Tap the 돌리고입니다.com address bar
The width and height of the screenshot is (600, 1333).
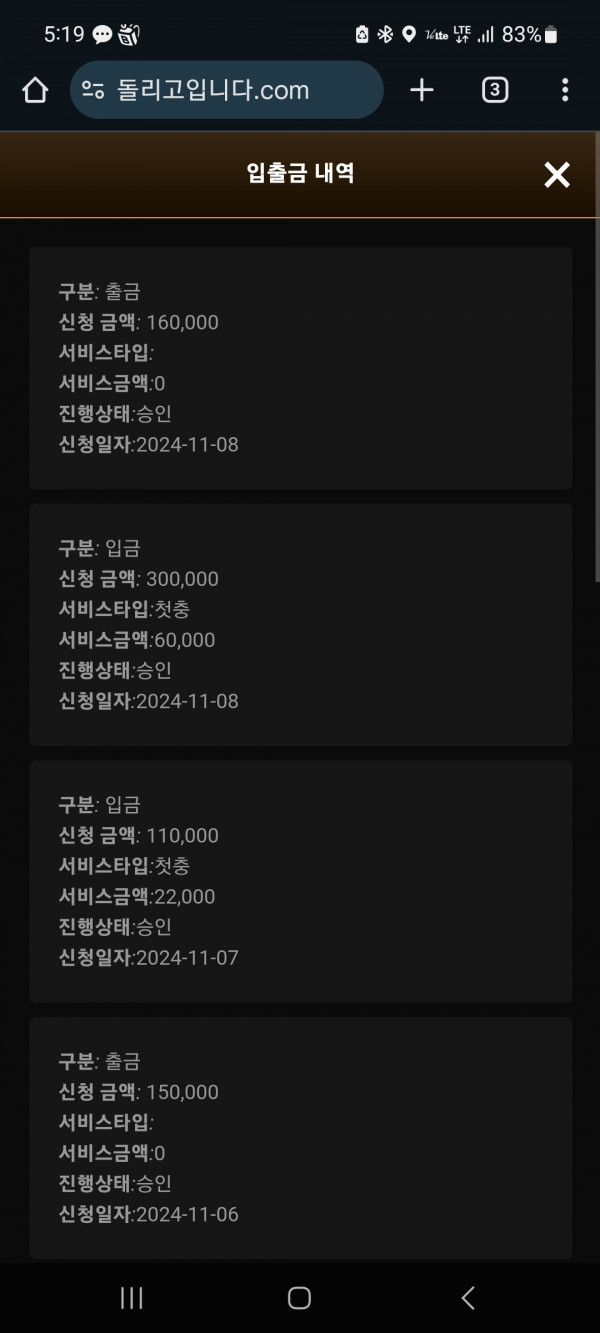227,90
